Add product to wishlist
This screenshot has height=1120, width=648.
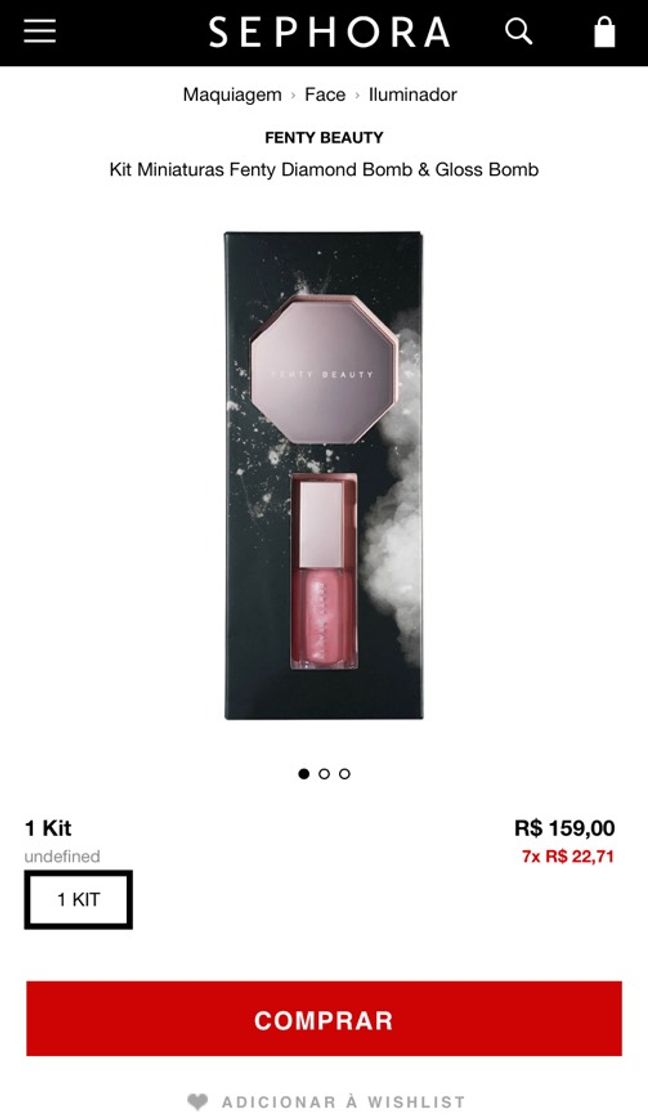(326, 1102)
